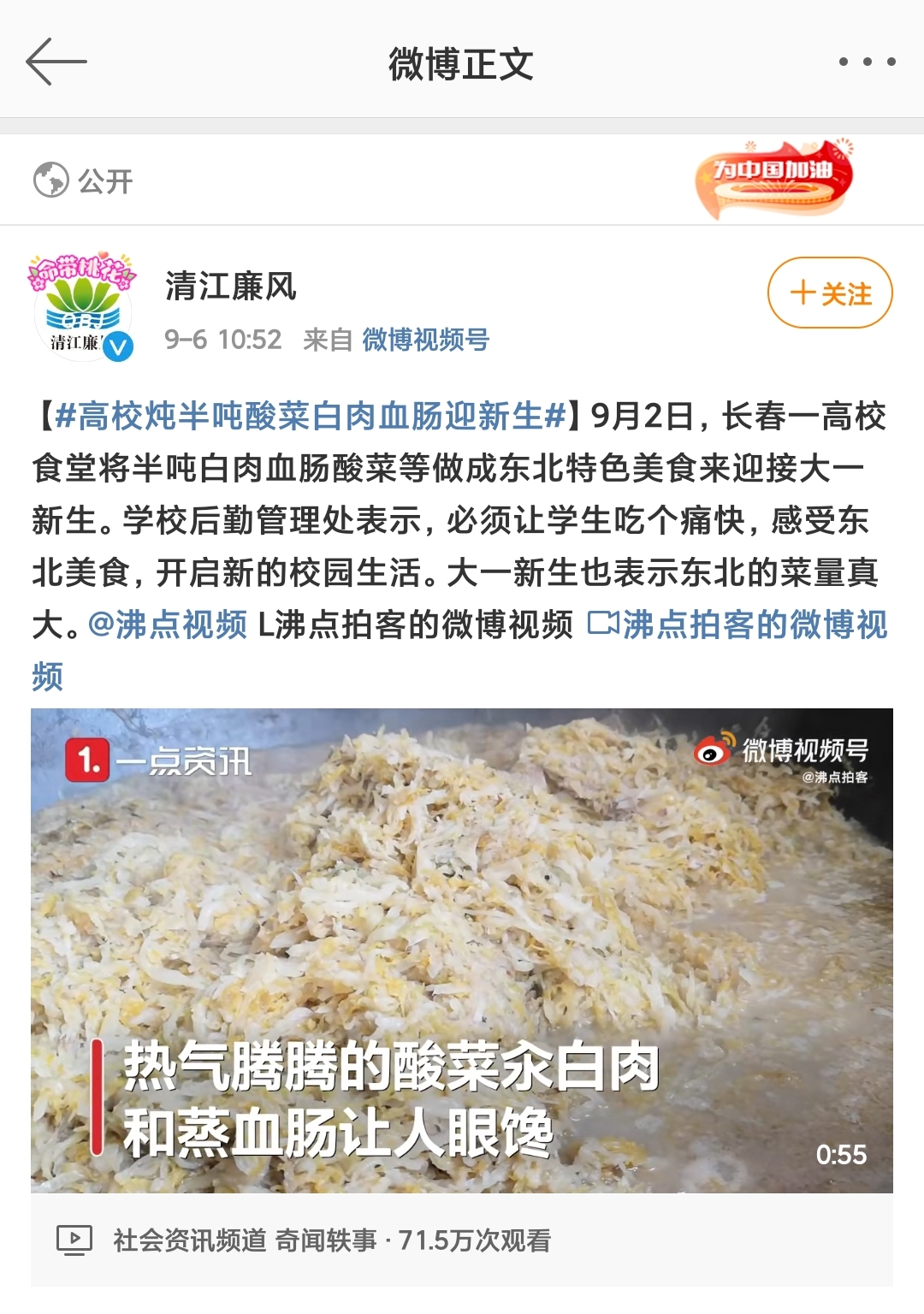Follow 清江廉风 with the 关注 button

[x=830, y=293]
